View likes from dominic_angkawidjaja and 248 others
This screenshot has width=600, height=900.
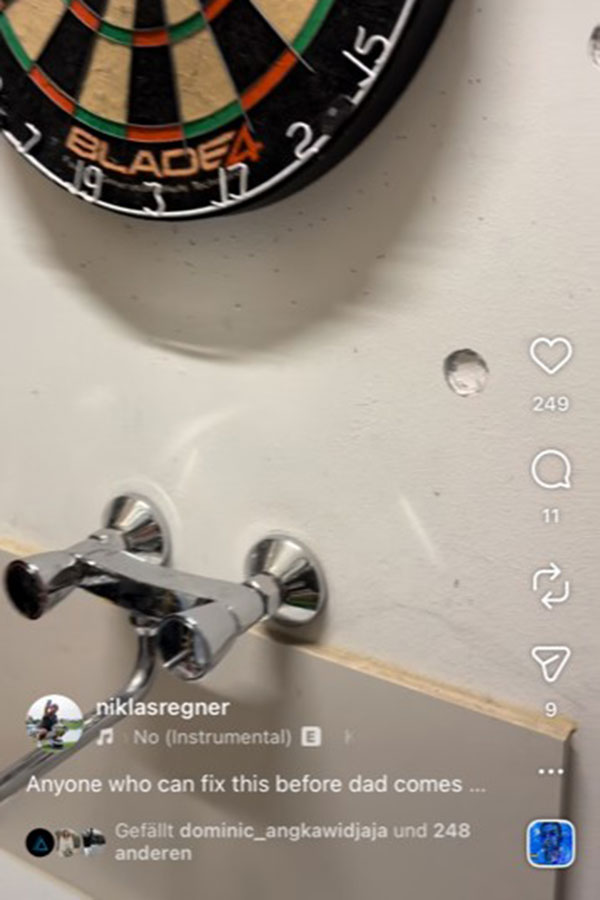(290, 841)
